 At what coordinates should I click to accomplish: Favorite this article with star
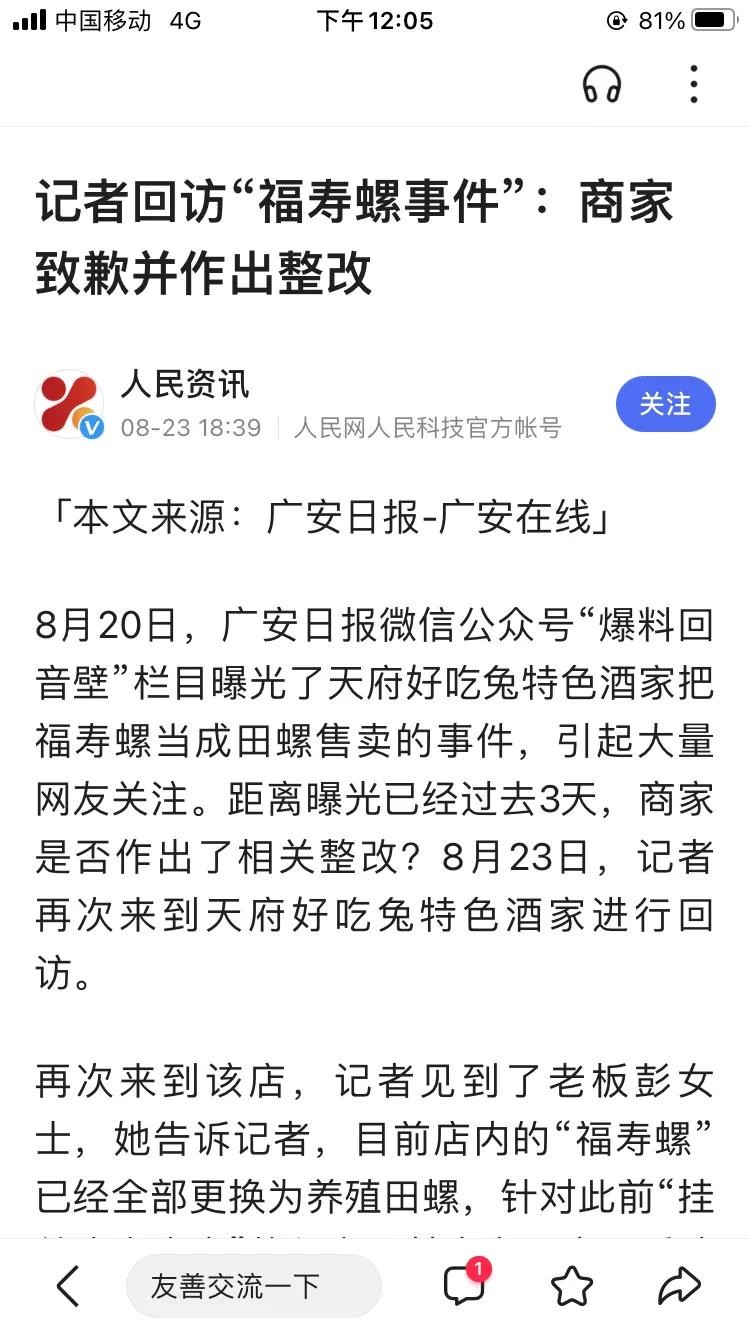[572, 1286]
